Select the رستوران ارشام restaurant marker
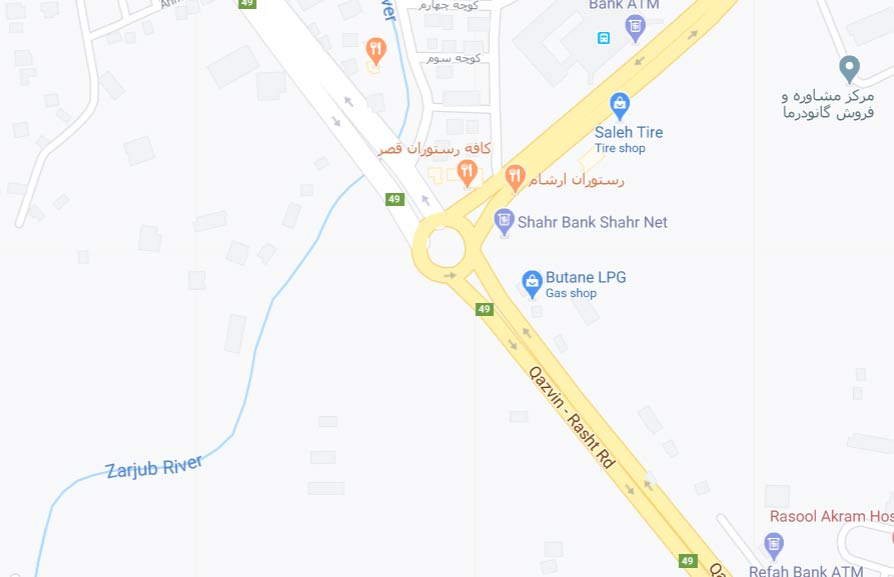Screen dimensions: 894x577 pos(515,178)
